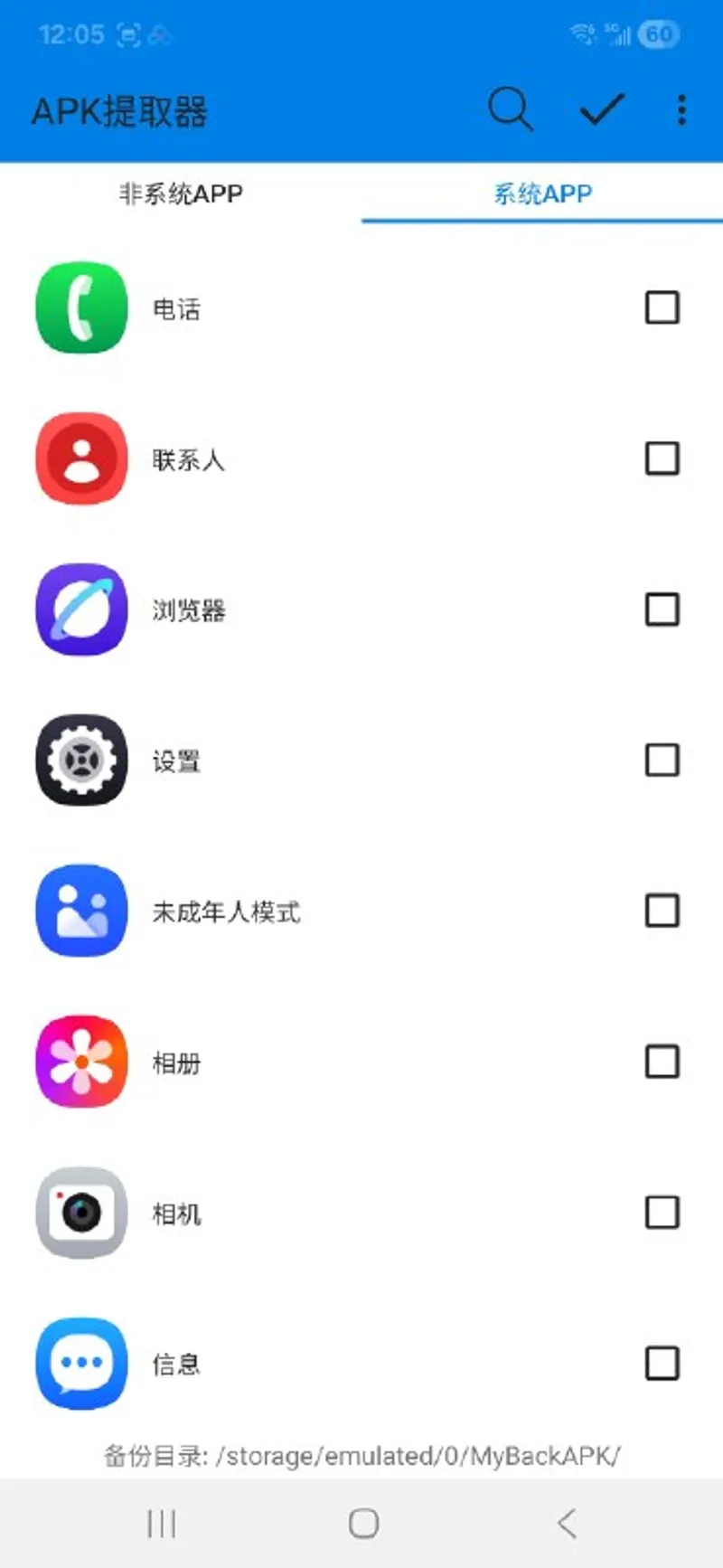Check the checkbox next to 电话

662,308
